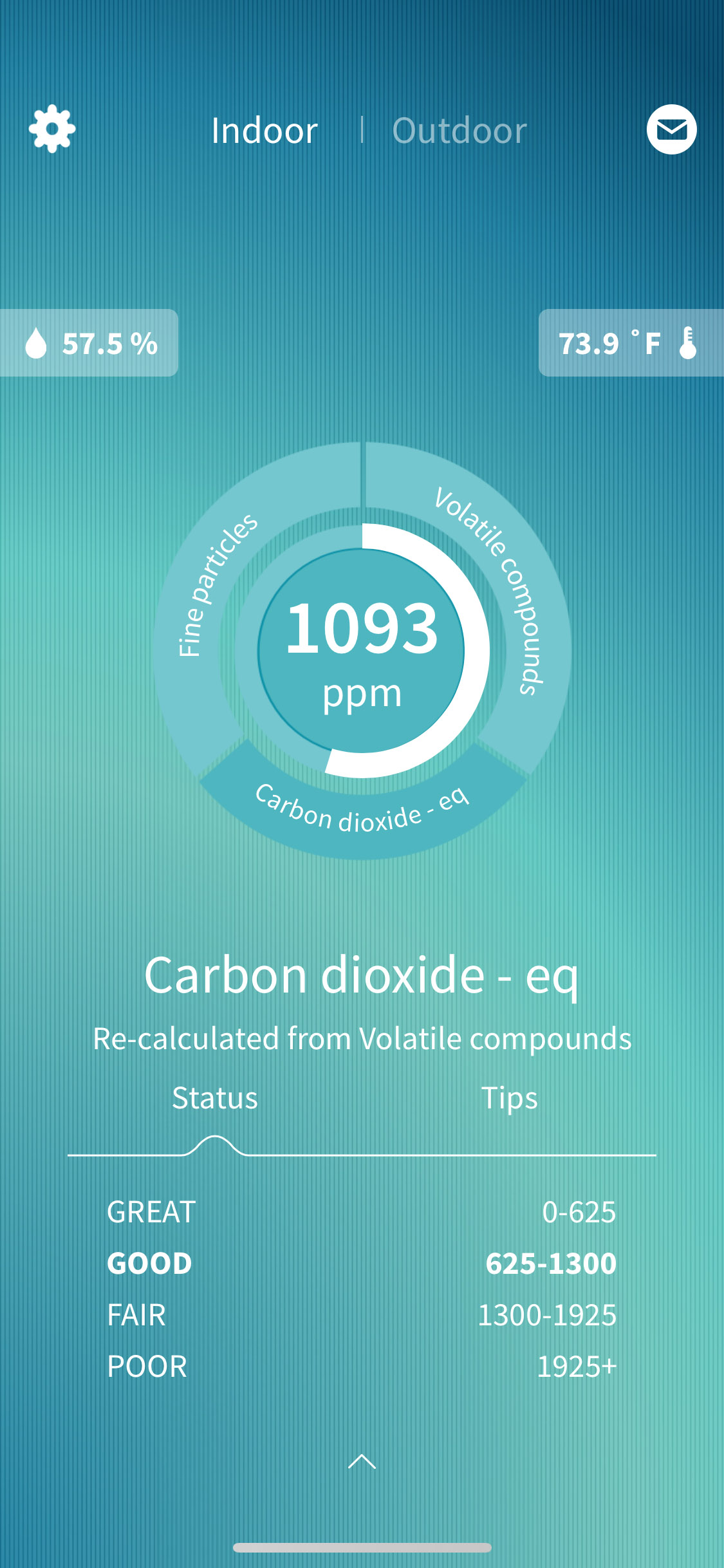Screen dimensions: 724x1568
Task: Tap the 57.5 % humidity tile
Action: click(x=89, y=342)
